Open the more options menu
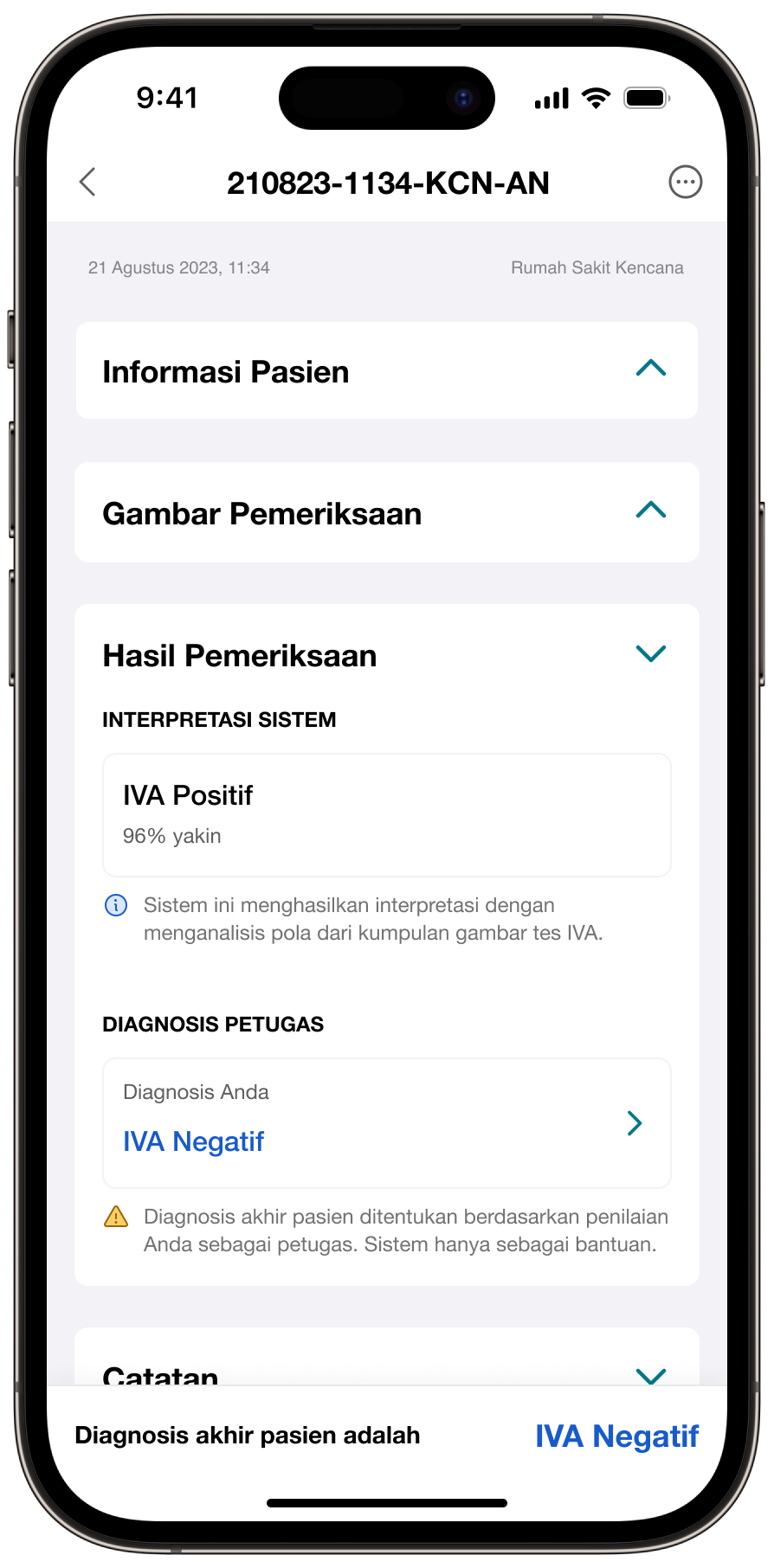774x1568 pixels. point(685,182)
